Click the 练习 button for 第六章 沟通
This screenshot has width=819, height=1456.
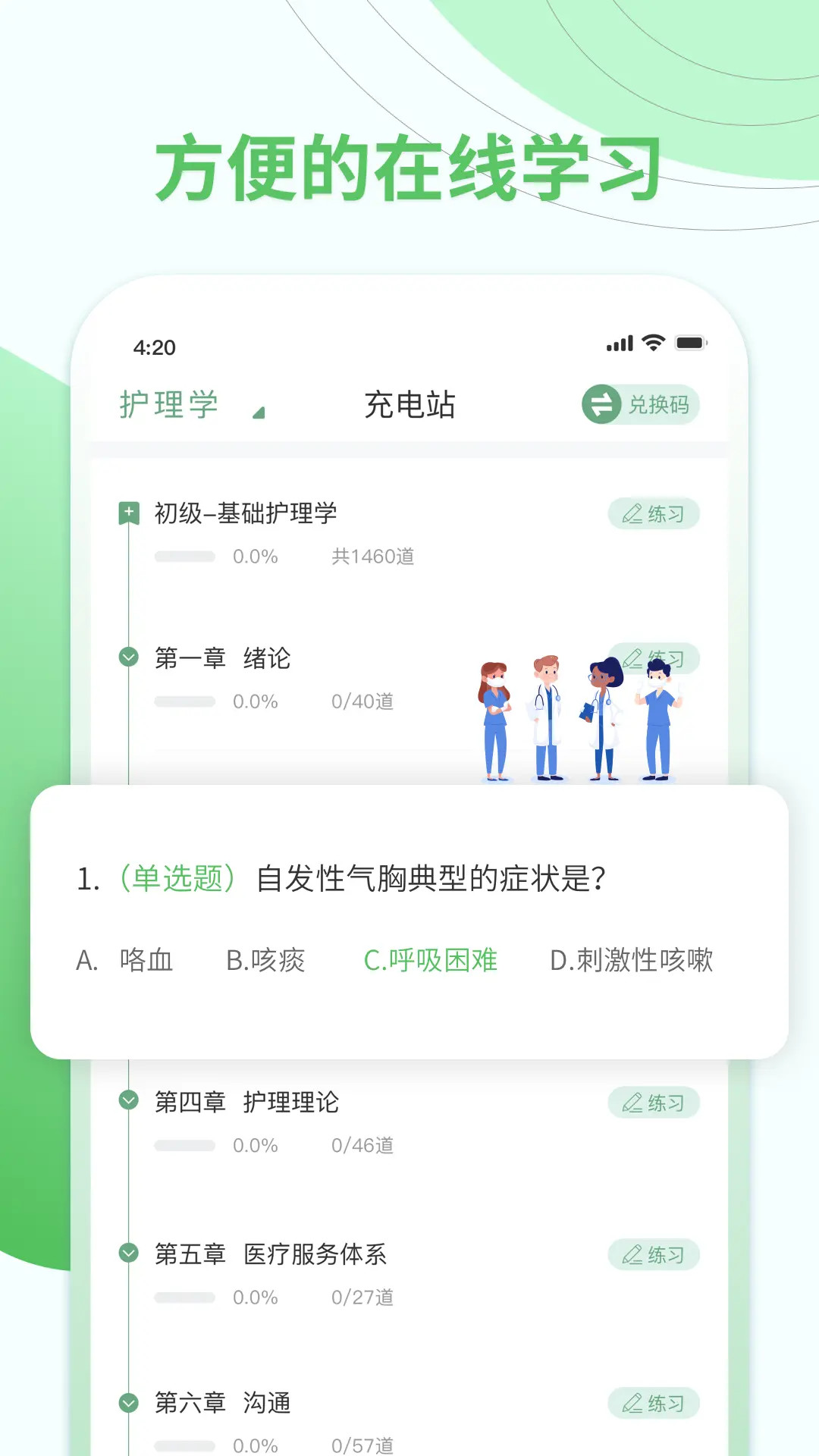point(654,1403)
